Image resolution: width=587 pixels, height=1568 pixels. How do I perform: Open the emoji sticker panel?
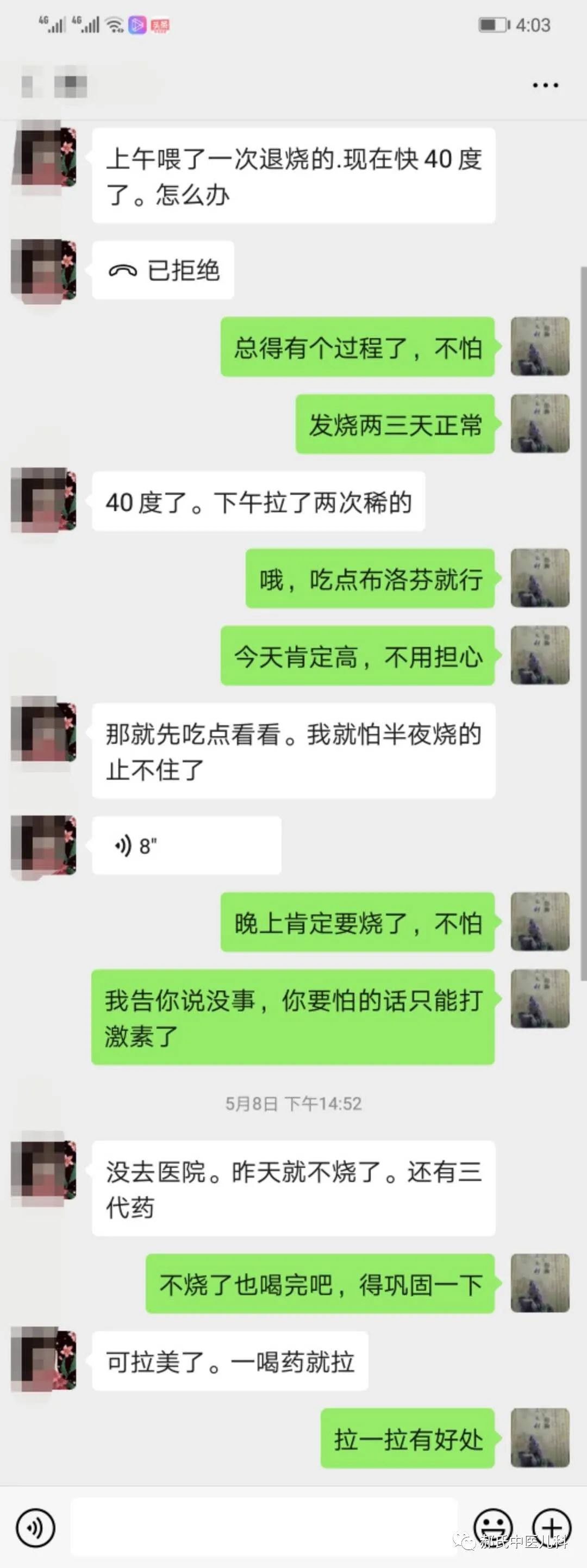click(x=493, y=1526)
